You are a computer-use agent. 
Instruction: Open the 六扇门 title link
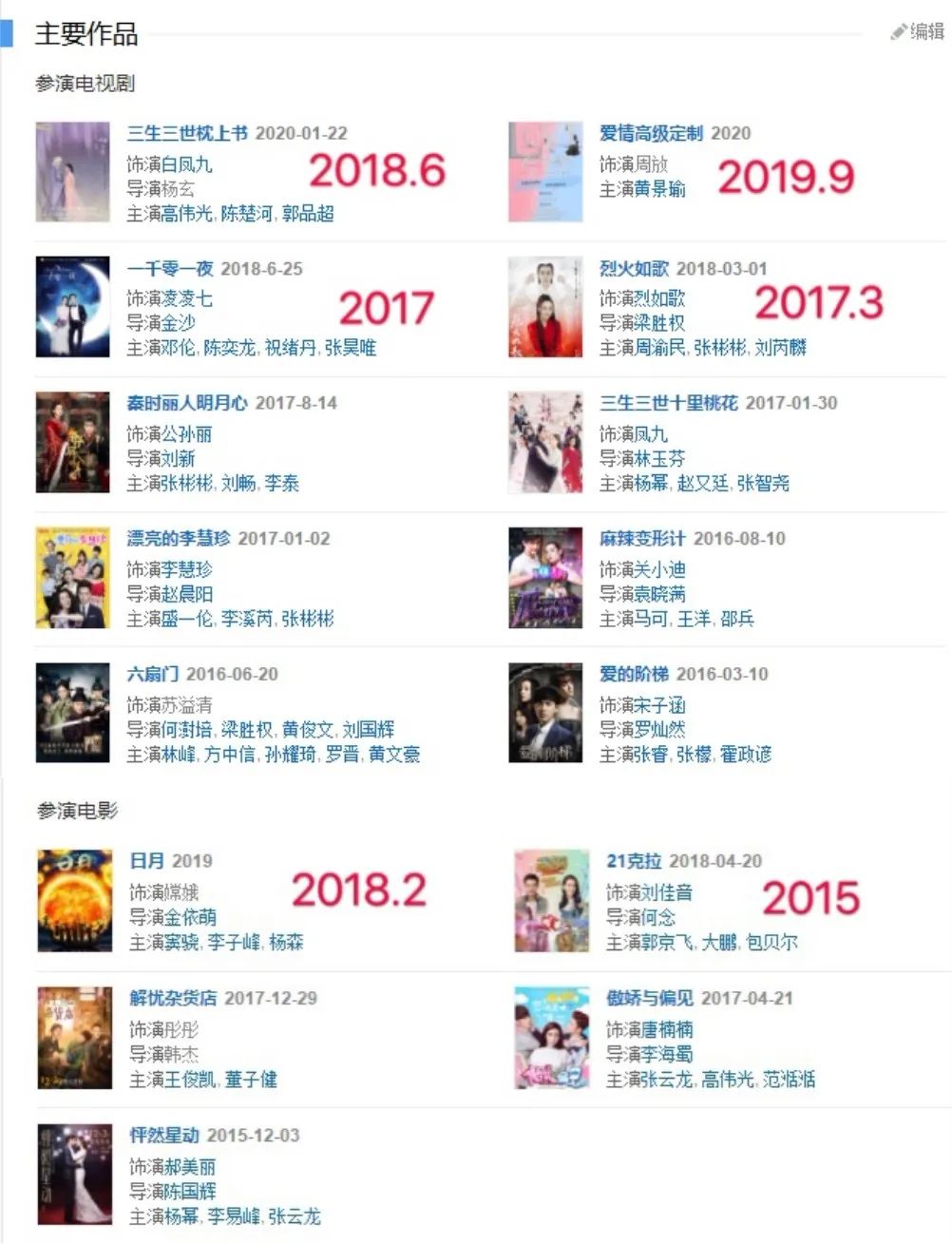click(152, 674)
